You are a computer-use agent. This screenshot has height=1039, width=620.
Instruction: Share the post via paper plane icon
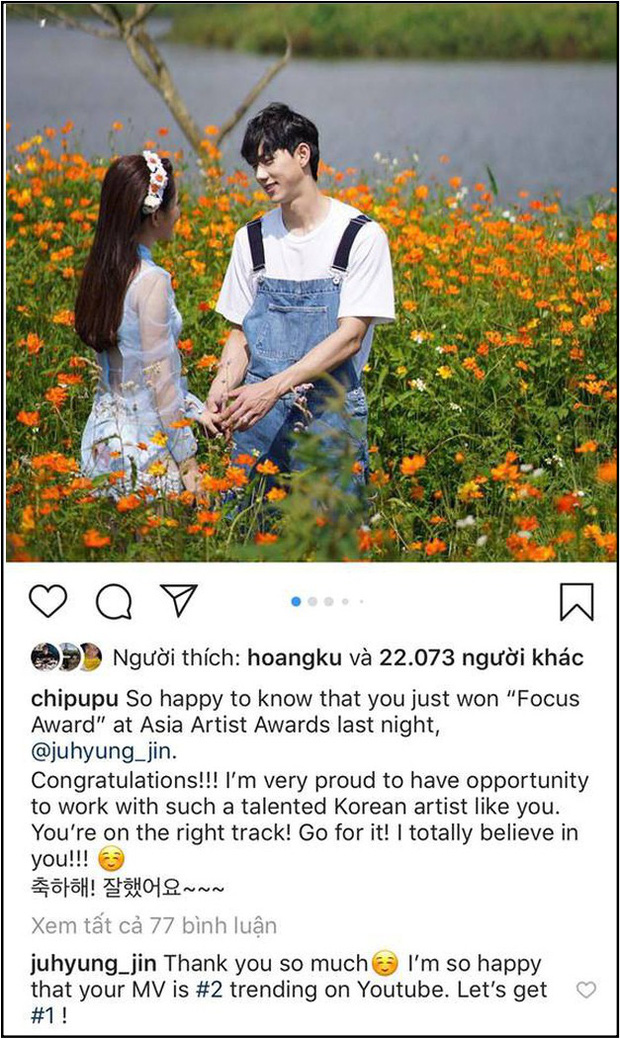point(178,600)
